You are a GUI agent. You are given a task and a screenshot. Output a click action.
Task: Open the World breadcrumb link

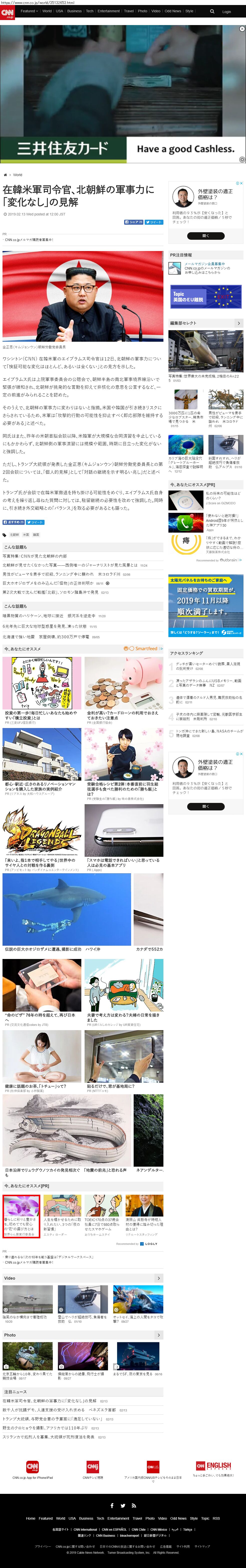18,175
